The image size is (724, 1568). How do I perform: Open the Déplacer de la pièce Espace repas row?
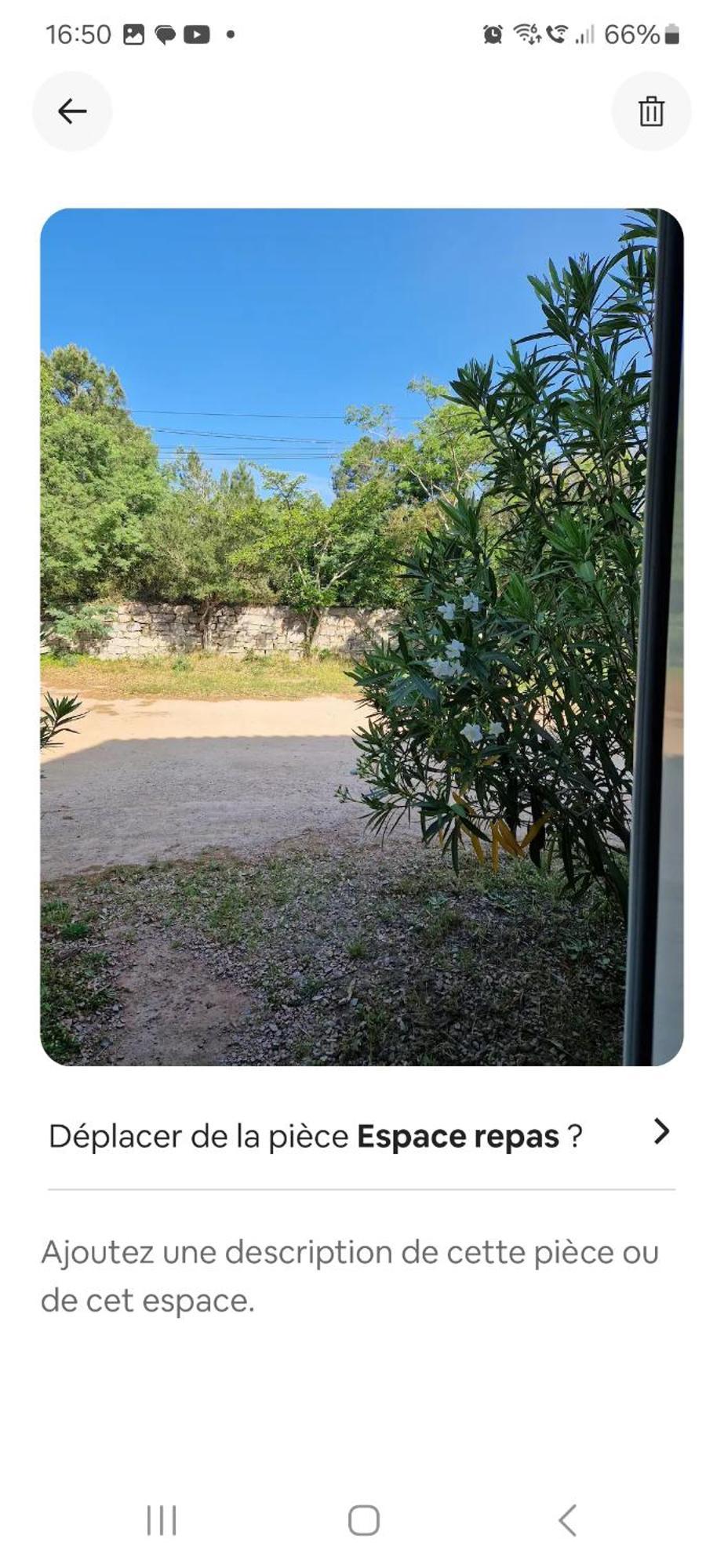361,1136
